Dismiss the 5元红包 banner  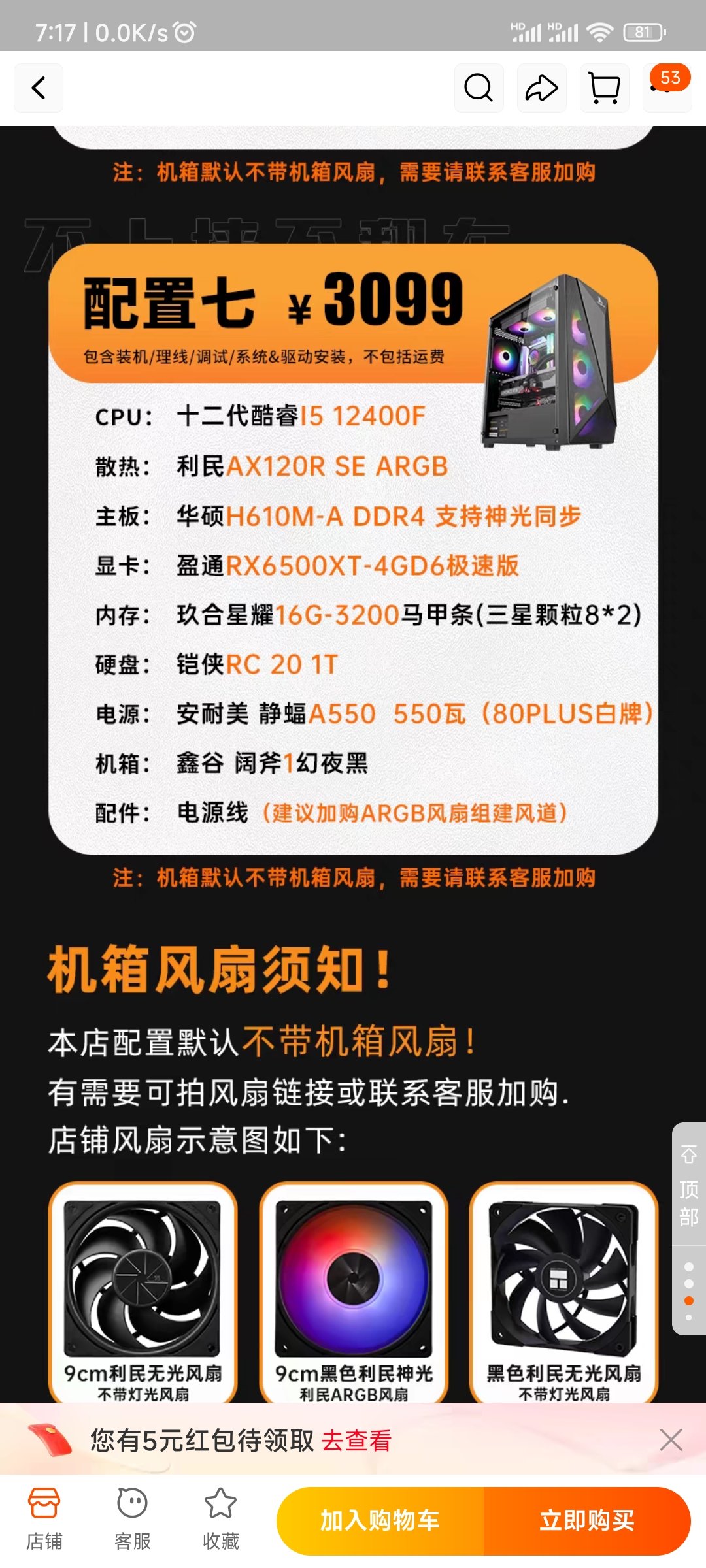pyautogui.click(x=671, y=1440)
